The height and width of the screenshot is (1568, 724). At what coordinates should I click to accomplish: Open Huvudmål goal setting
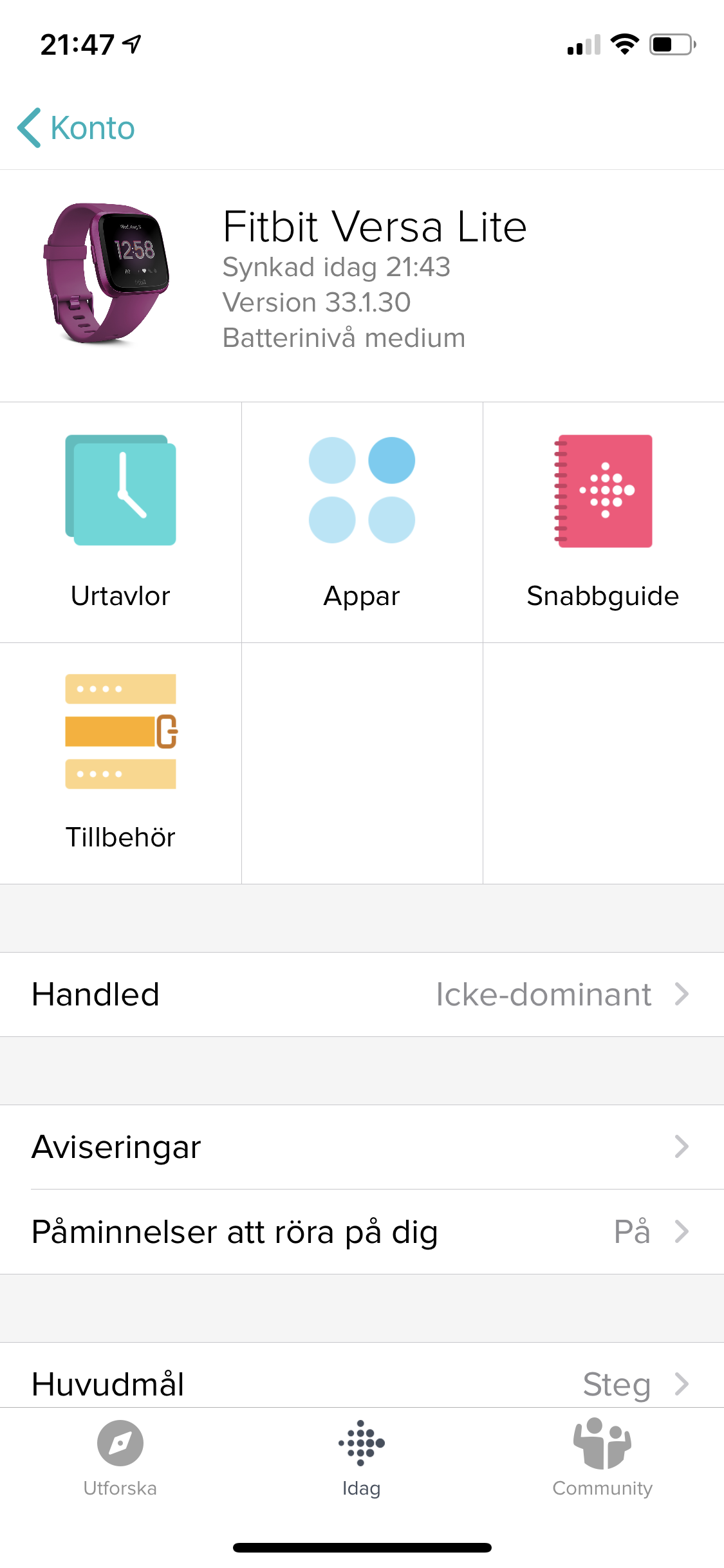[362, 1383]
